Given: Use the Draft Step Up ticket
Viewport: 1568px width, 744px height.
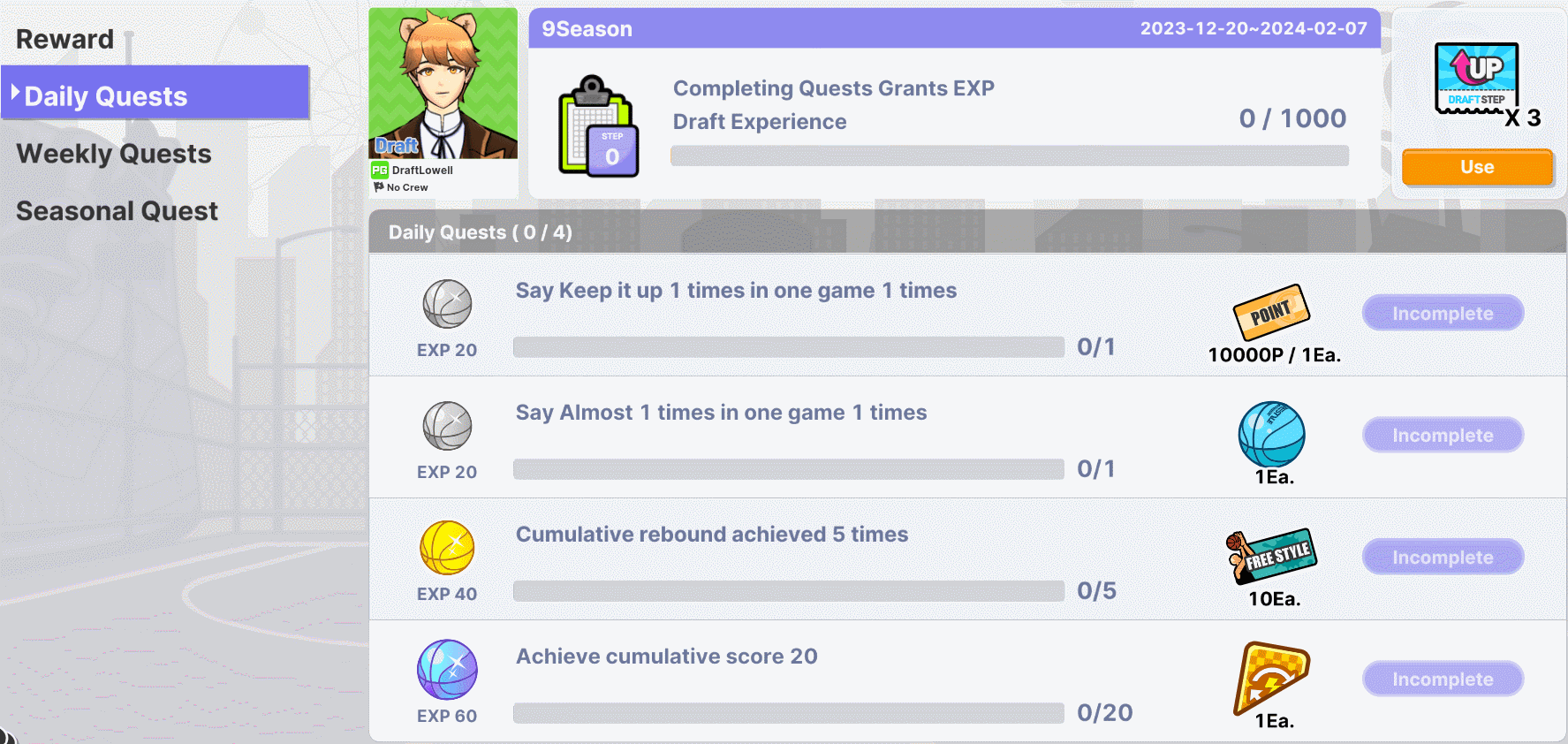Looking at the screenshot, I should coord(1476,167).
